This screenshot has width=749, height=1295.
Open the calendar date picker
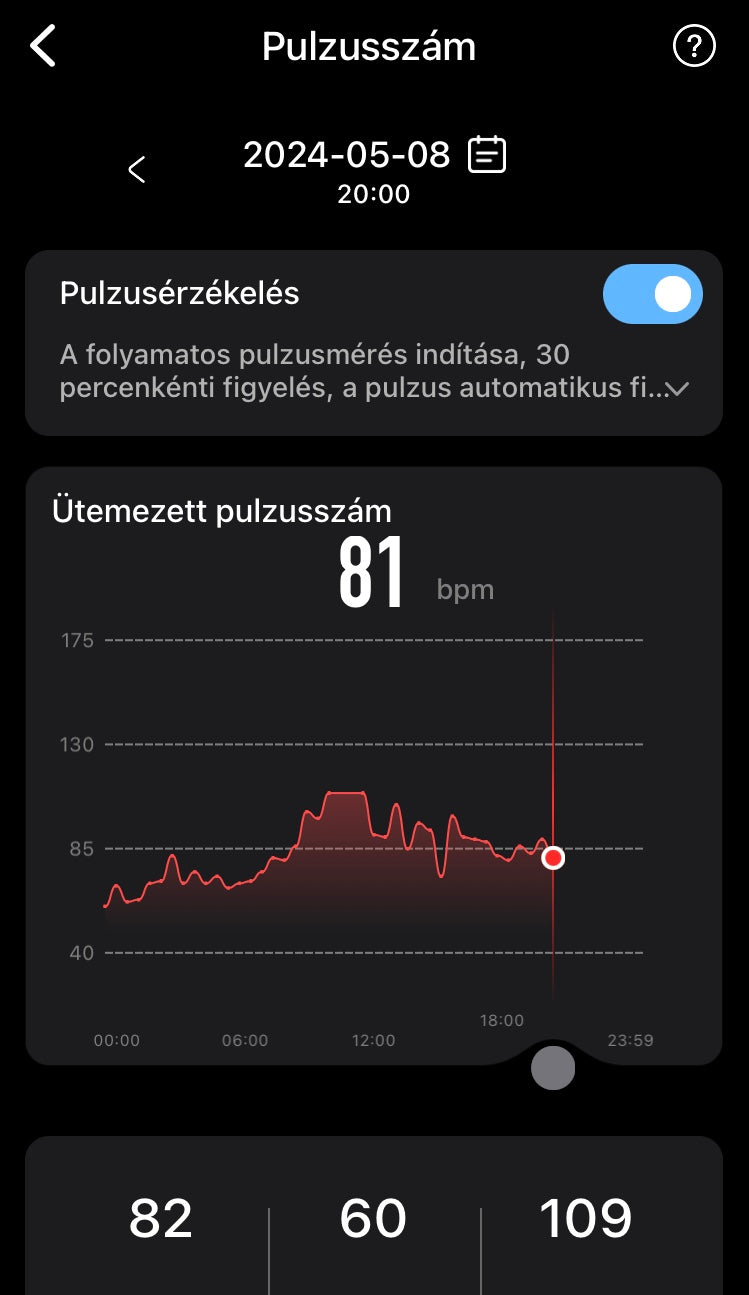487,155
